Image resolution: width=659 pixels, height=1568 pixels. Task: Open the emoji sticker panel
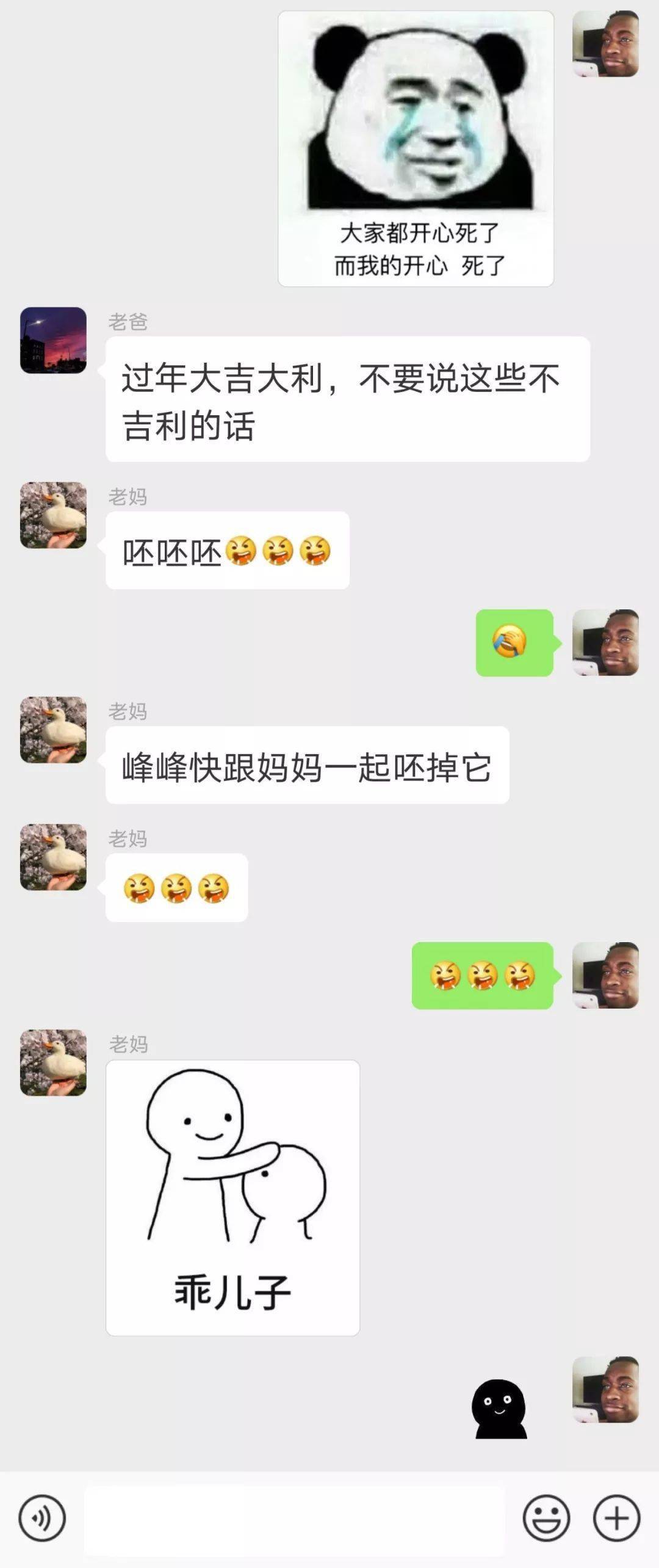[546, 1518]
